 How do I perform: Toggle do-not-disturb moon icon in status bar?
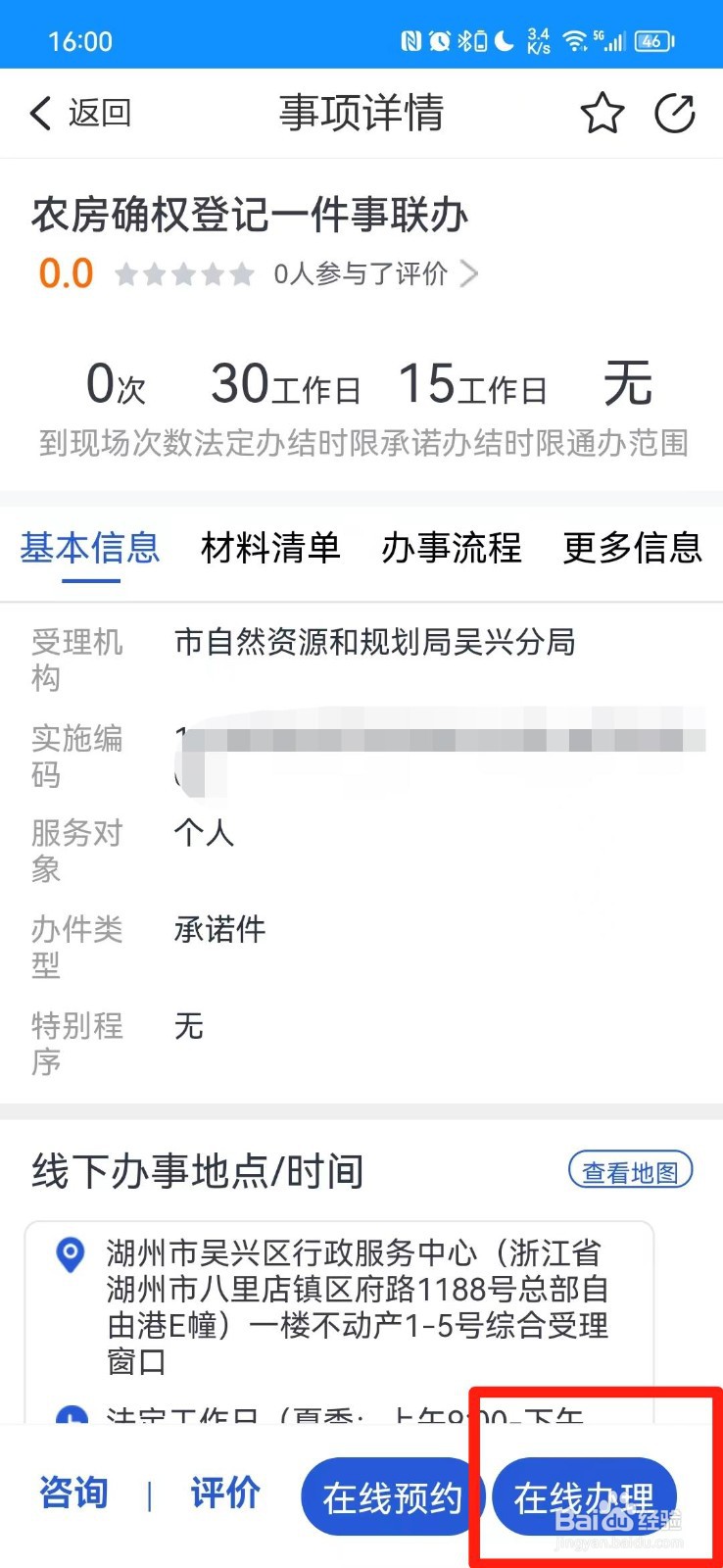[501, 39]
